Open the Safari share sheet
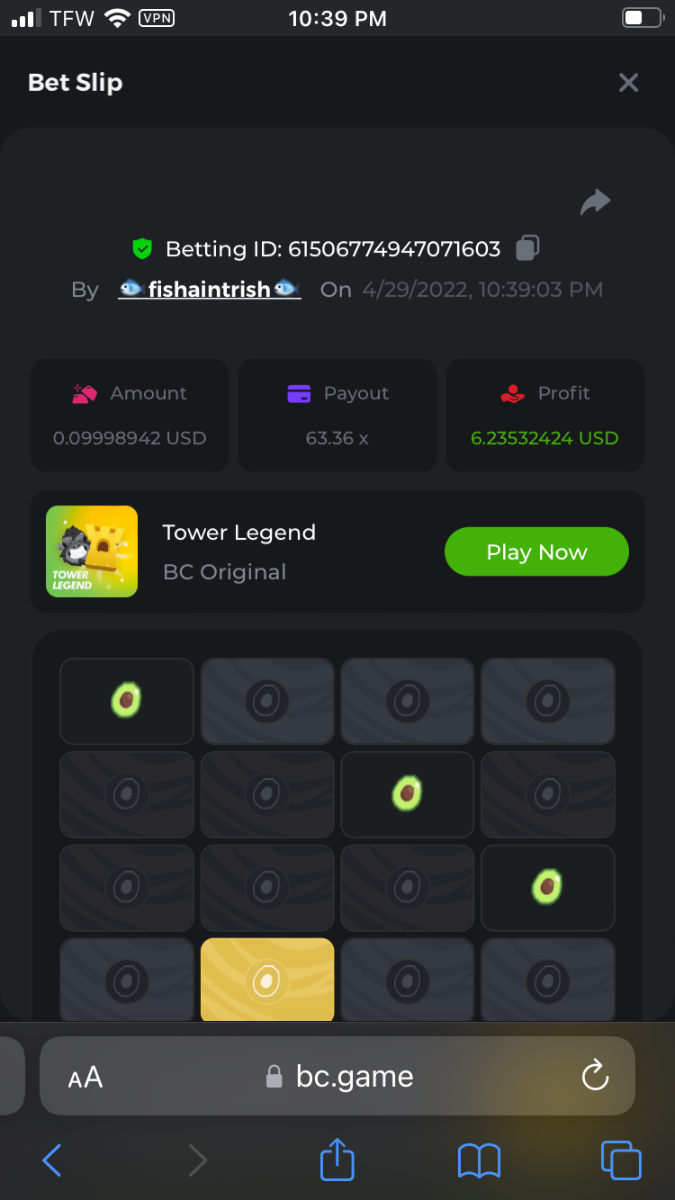The width and height of the screenshot is (675, 1200). click(x=337, y=1160)
